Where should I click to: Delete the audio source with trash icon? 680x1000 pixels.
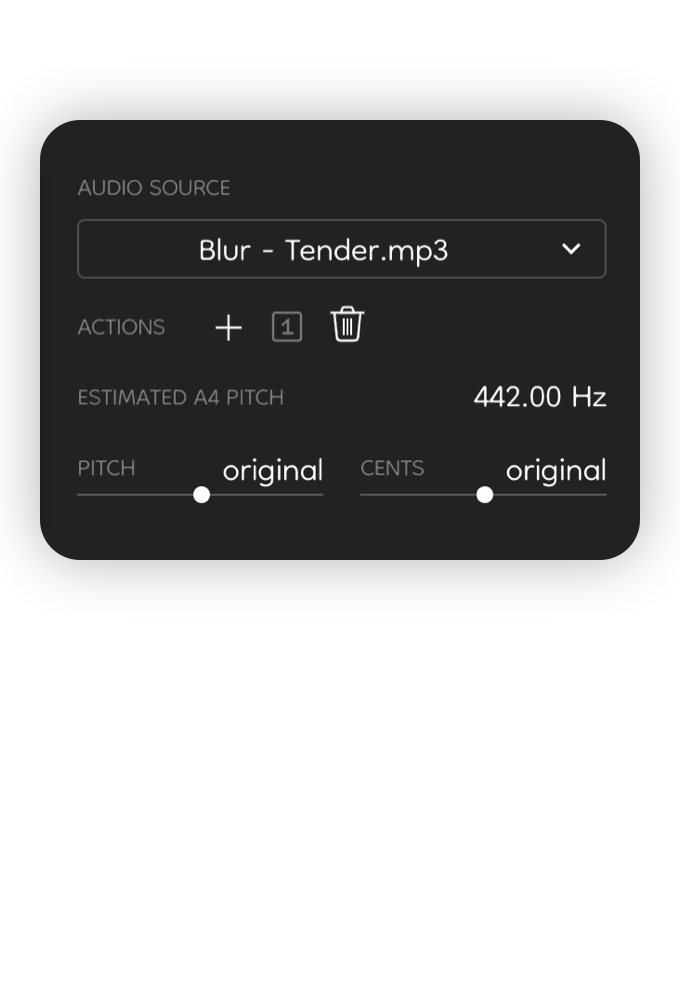347,325
